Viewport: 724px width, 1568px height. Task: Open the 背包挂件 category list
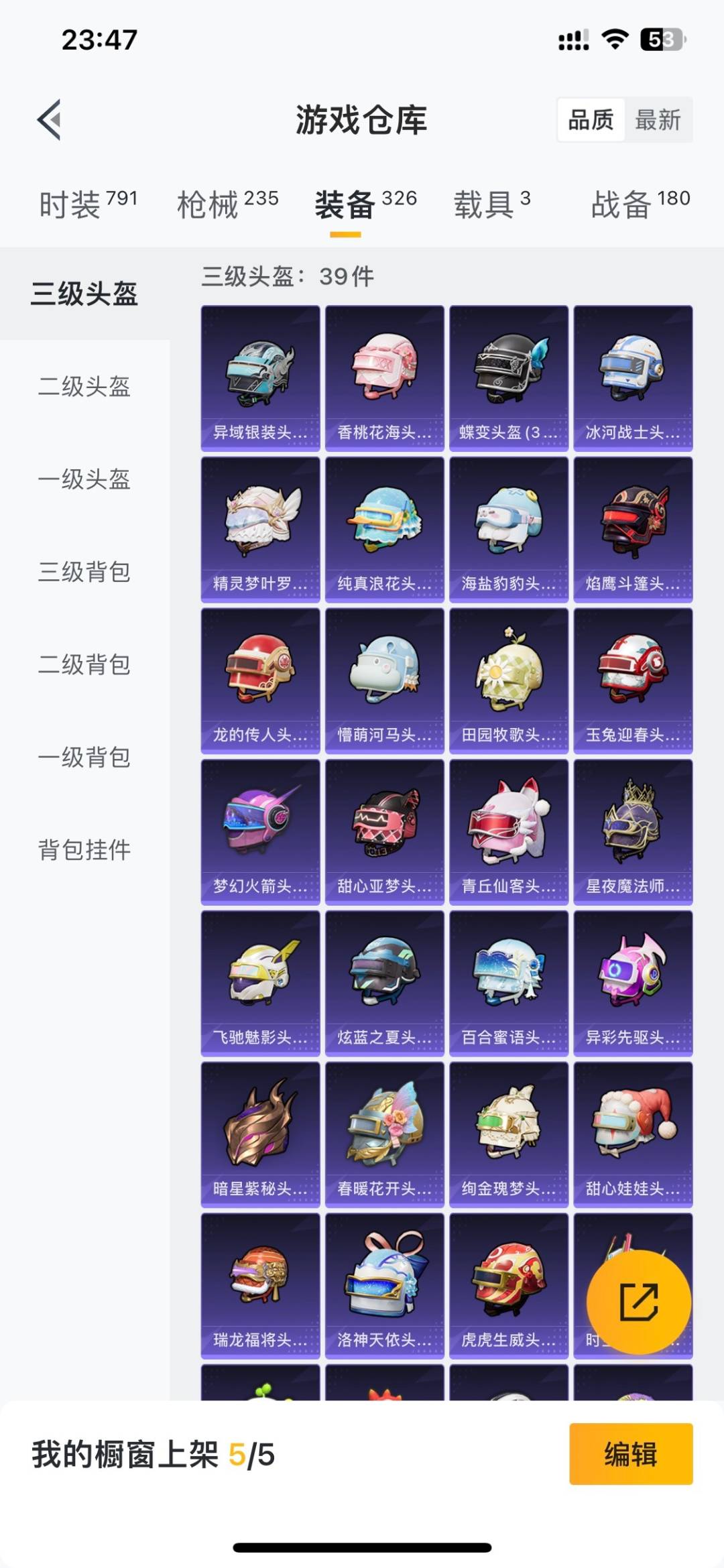pos(84,851)
